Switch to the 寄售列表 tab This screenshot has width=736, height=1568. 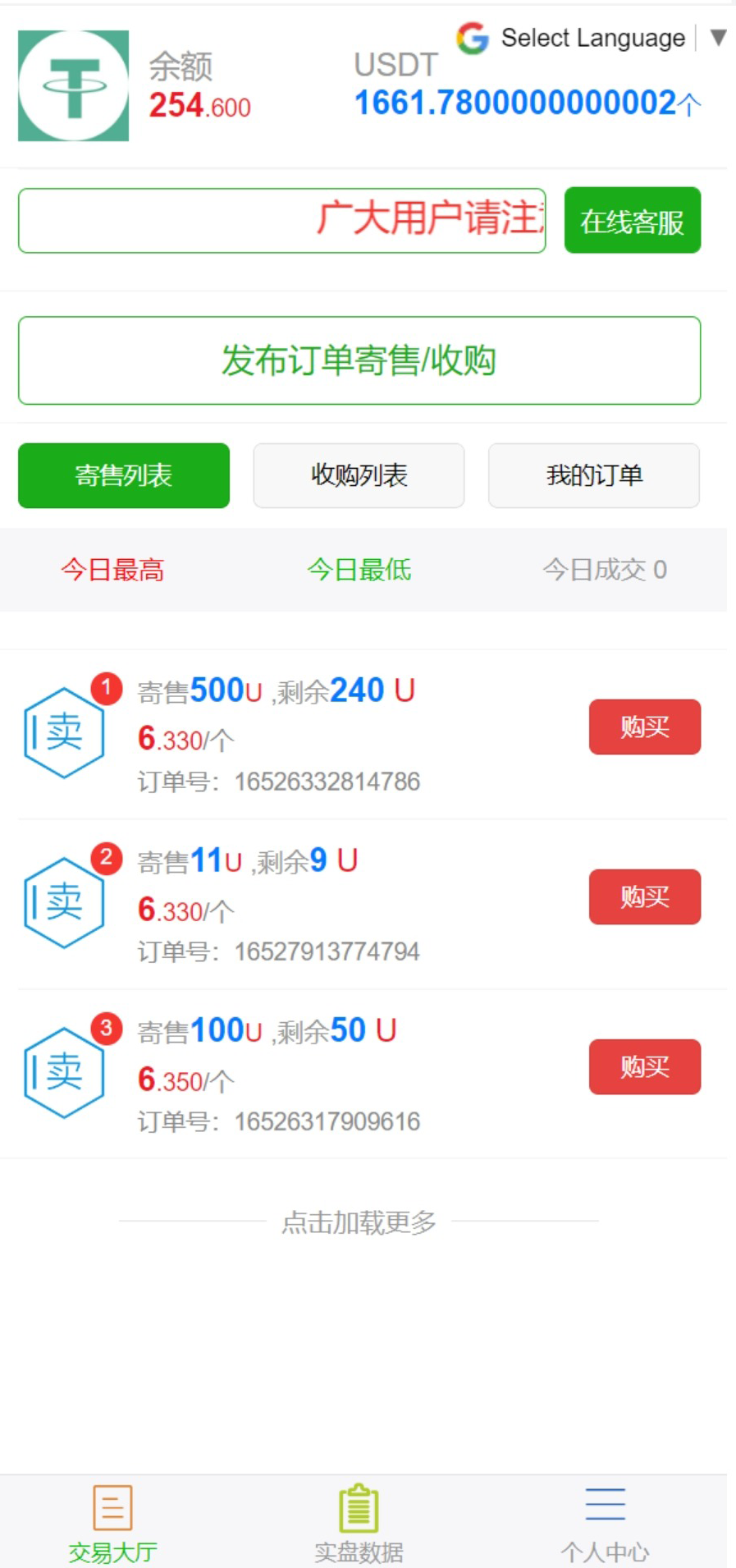point(124,475)
